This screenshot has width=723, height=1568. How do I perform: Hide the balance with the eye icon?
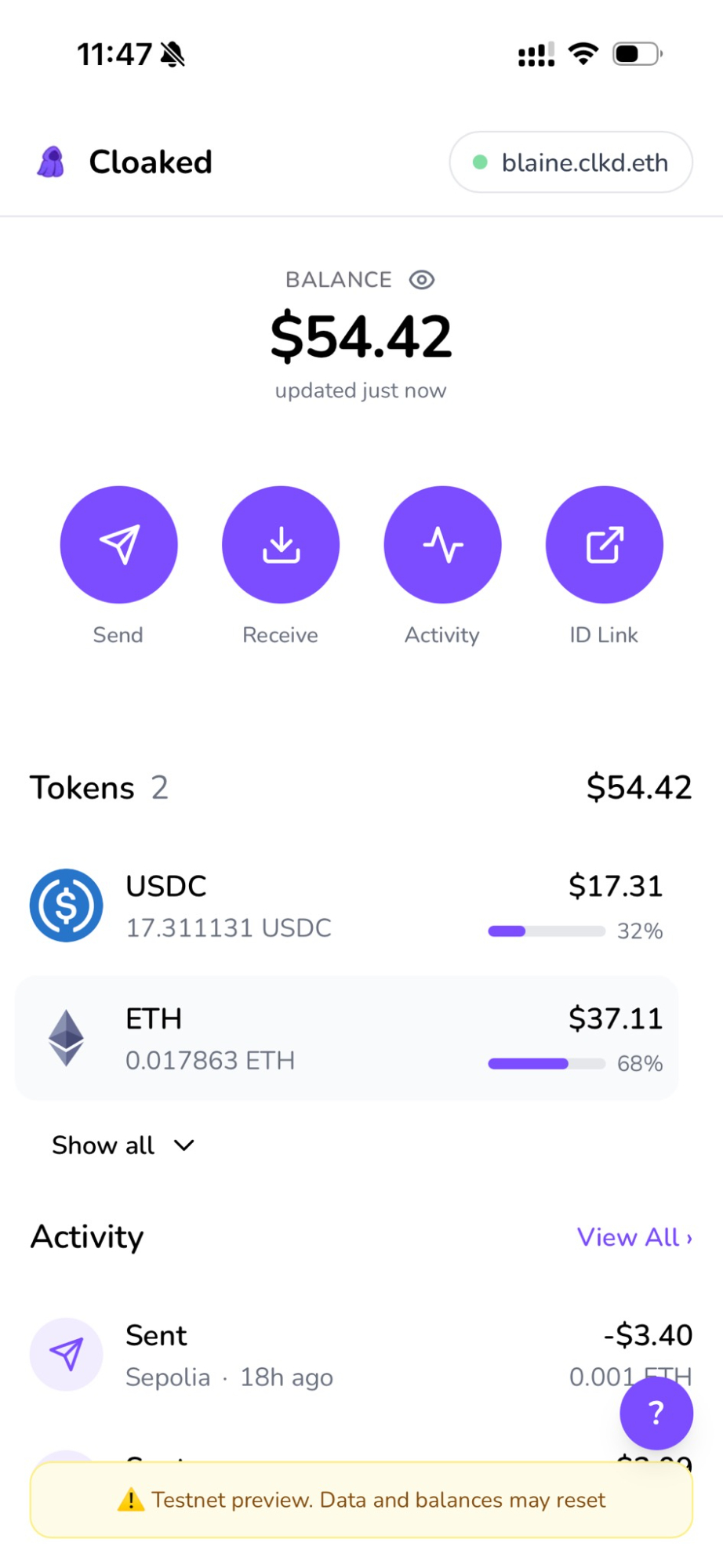click(422, 280)
